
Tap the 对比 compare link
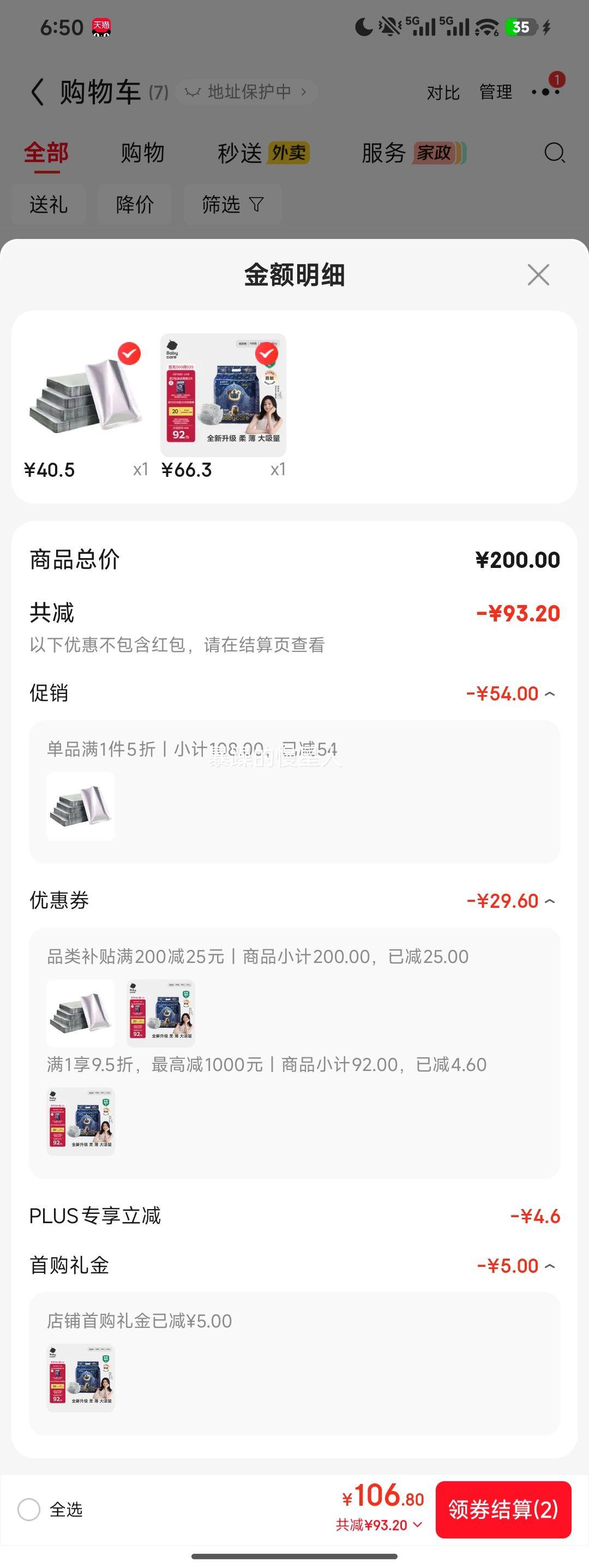(443, 91)
